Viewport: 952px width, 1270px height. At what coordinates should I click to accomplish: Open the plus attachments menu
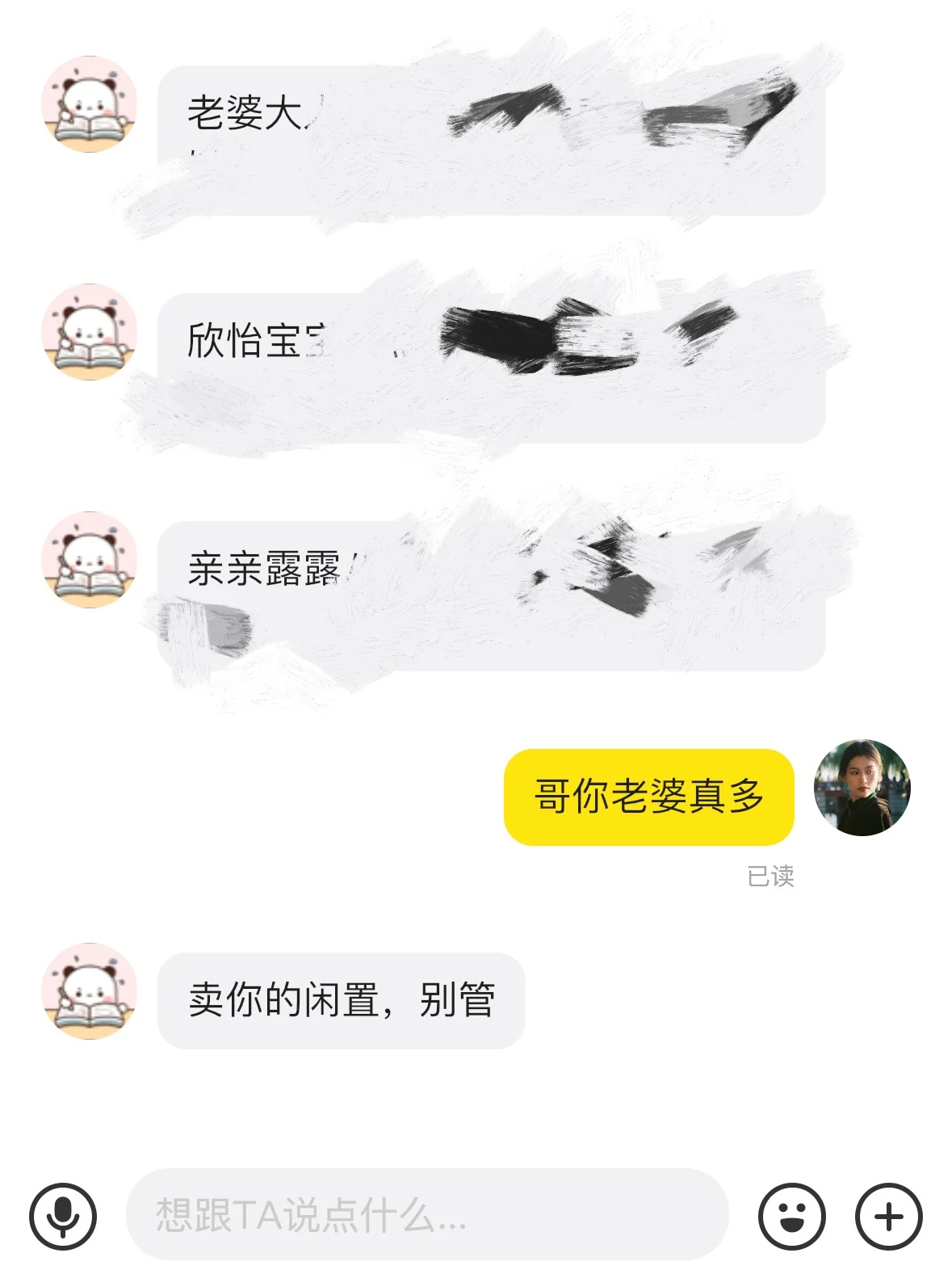(888, 1216)
